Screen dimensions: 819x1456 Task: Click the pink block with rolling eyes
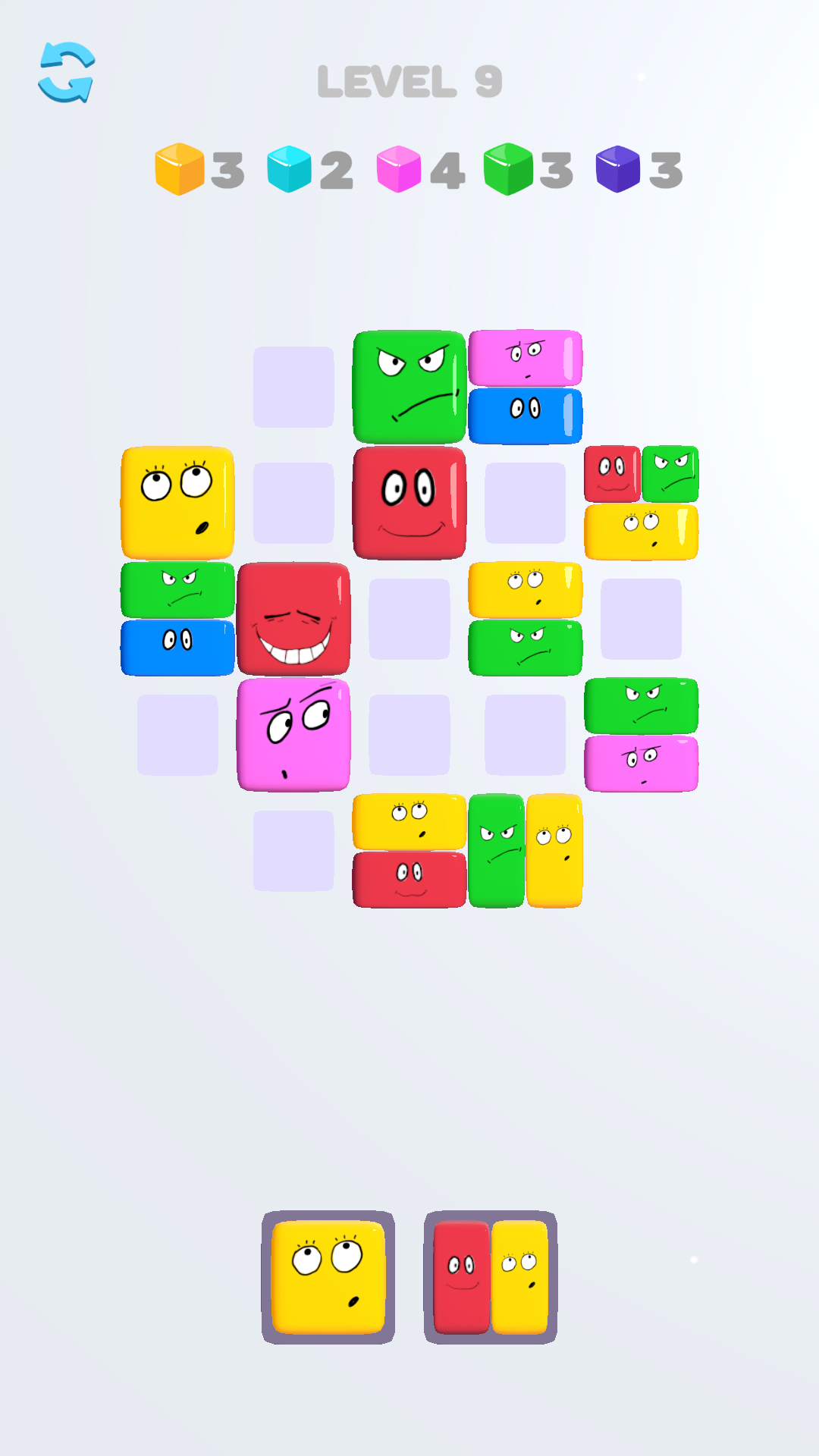[293, 734]
